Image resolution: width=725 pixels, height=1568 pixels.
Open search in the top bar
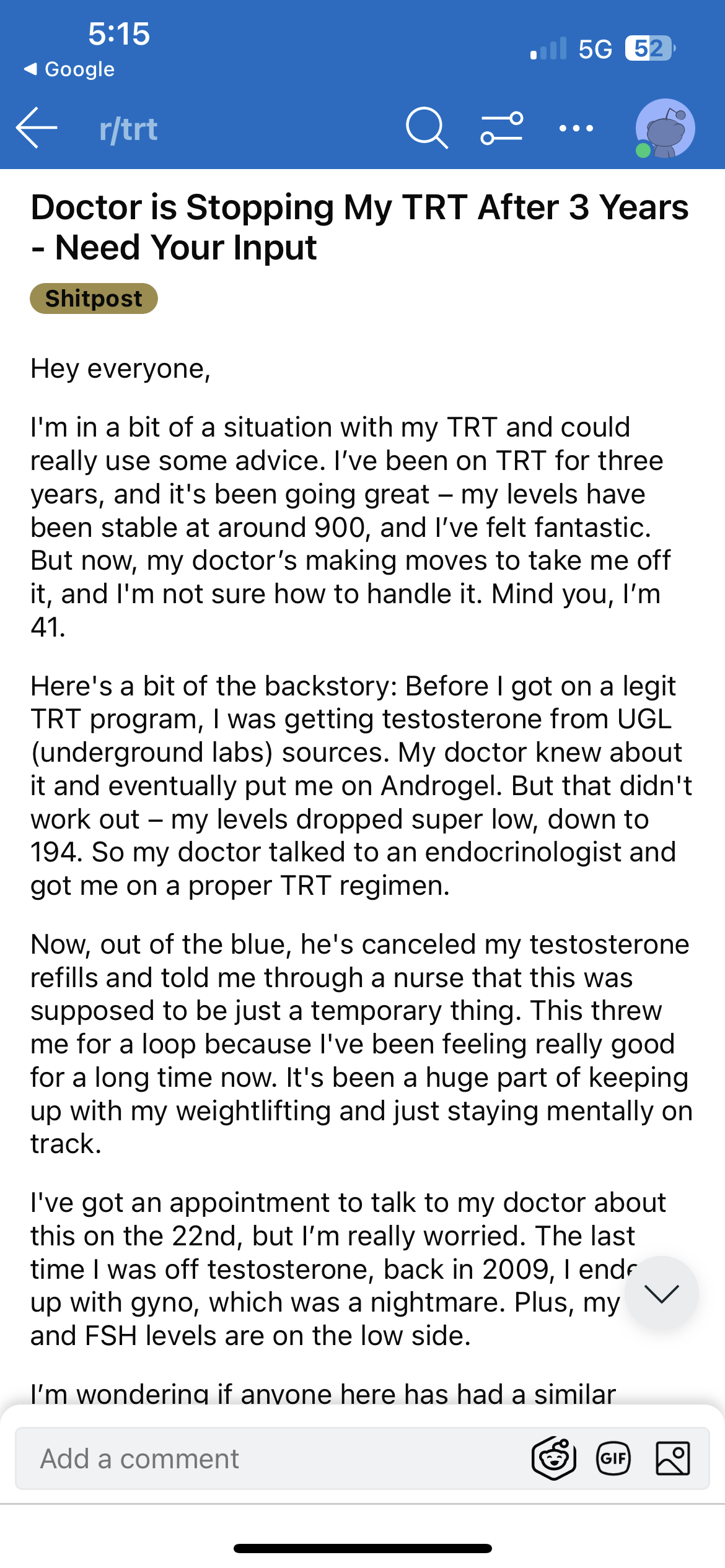pos(426,128)
